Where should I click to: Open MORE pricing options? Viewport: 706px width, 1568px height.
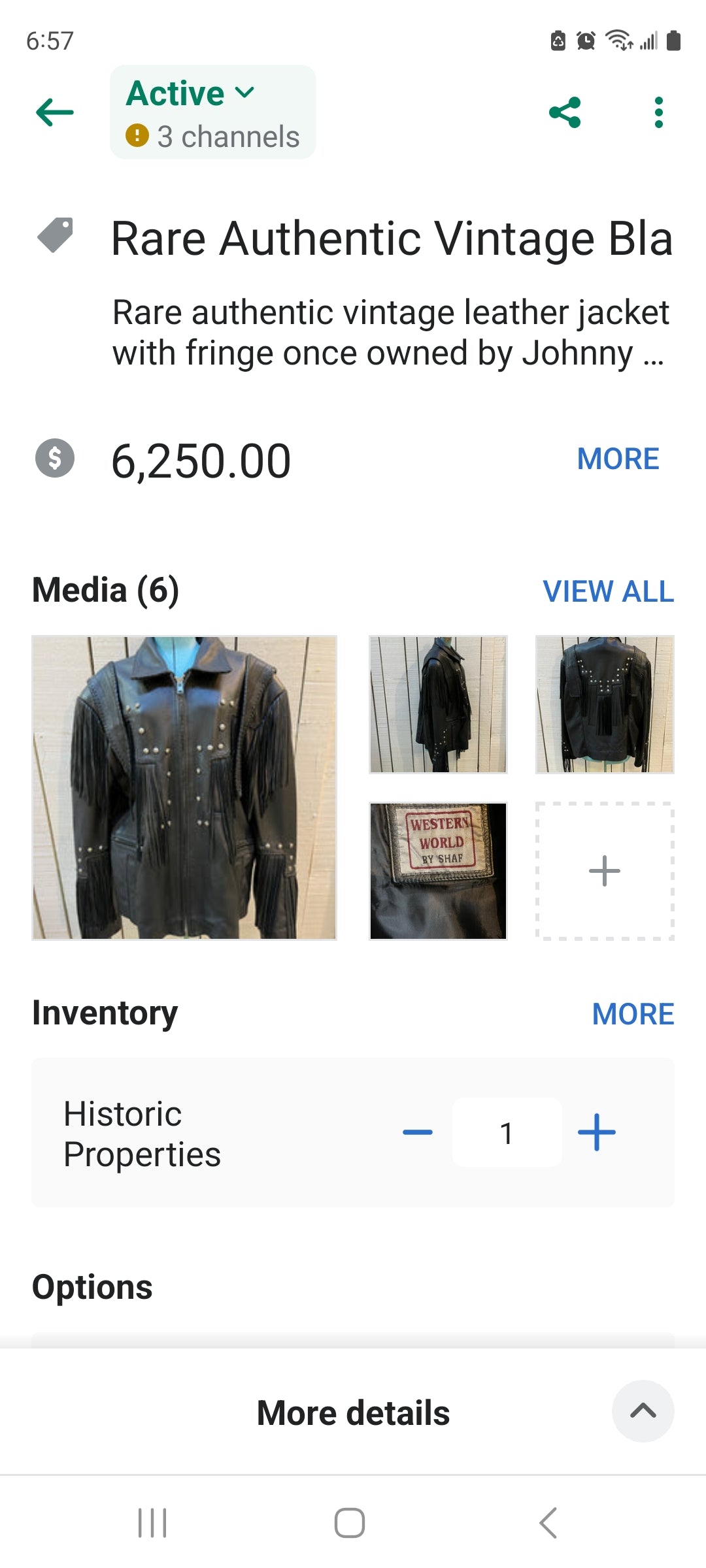[618, 459]
